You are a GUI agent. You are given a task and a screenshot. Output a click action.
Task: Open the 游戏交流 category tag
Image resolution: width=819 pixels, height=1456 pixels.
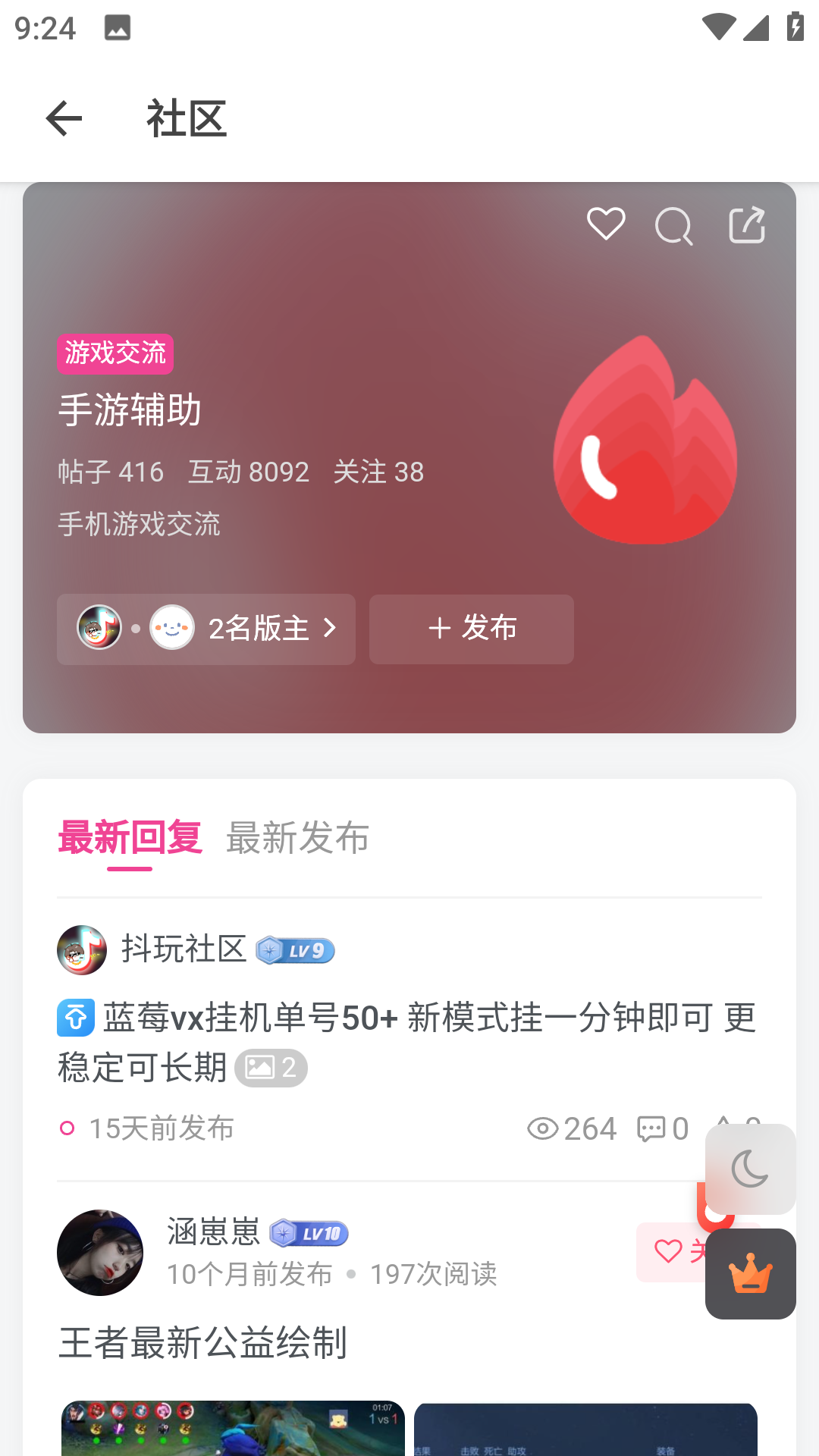(x=115, y=353)
